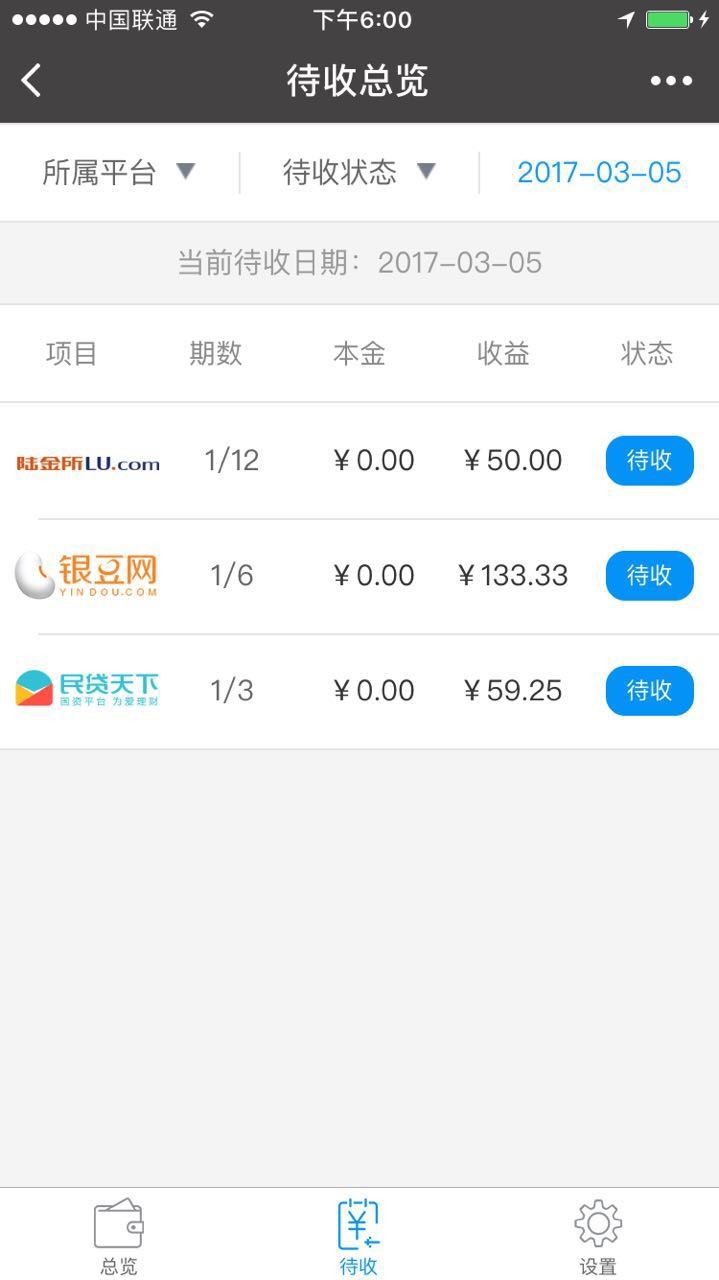This screenshot has width=719, height=1280.
Task: Select the 待收 bottom tab
Action: 359,1236
